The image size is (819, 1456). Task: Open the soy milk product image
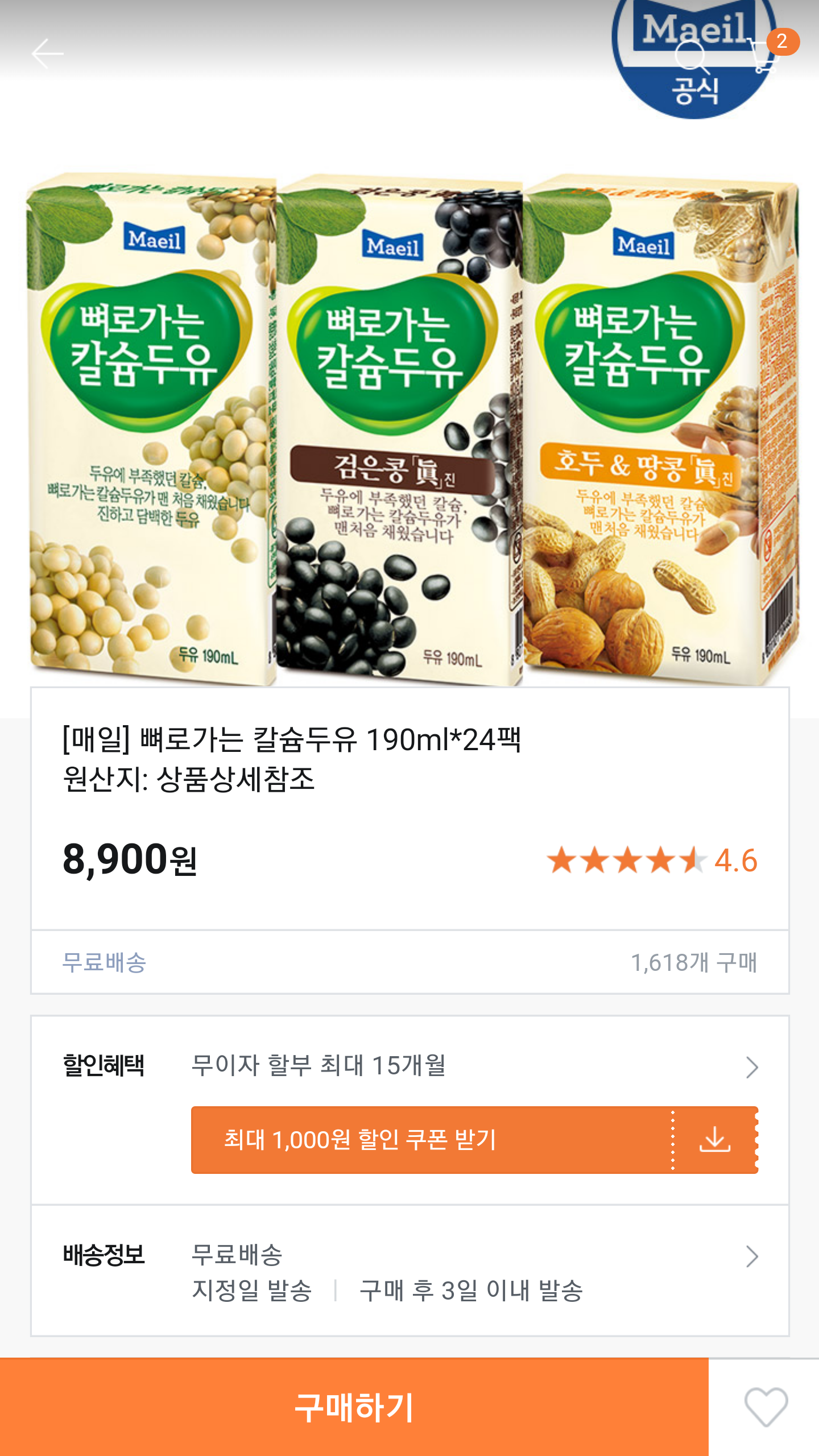tap(409, 427)
